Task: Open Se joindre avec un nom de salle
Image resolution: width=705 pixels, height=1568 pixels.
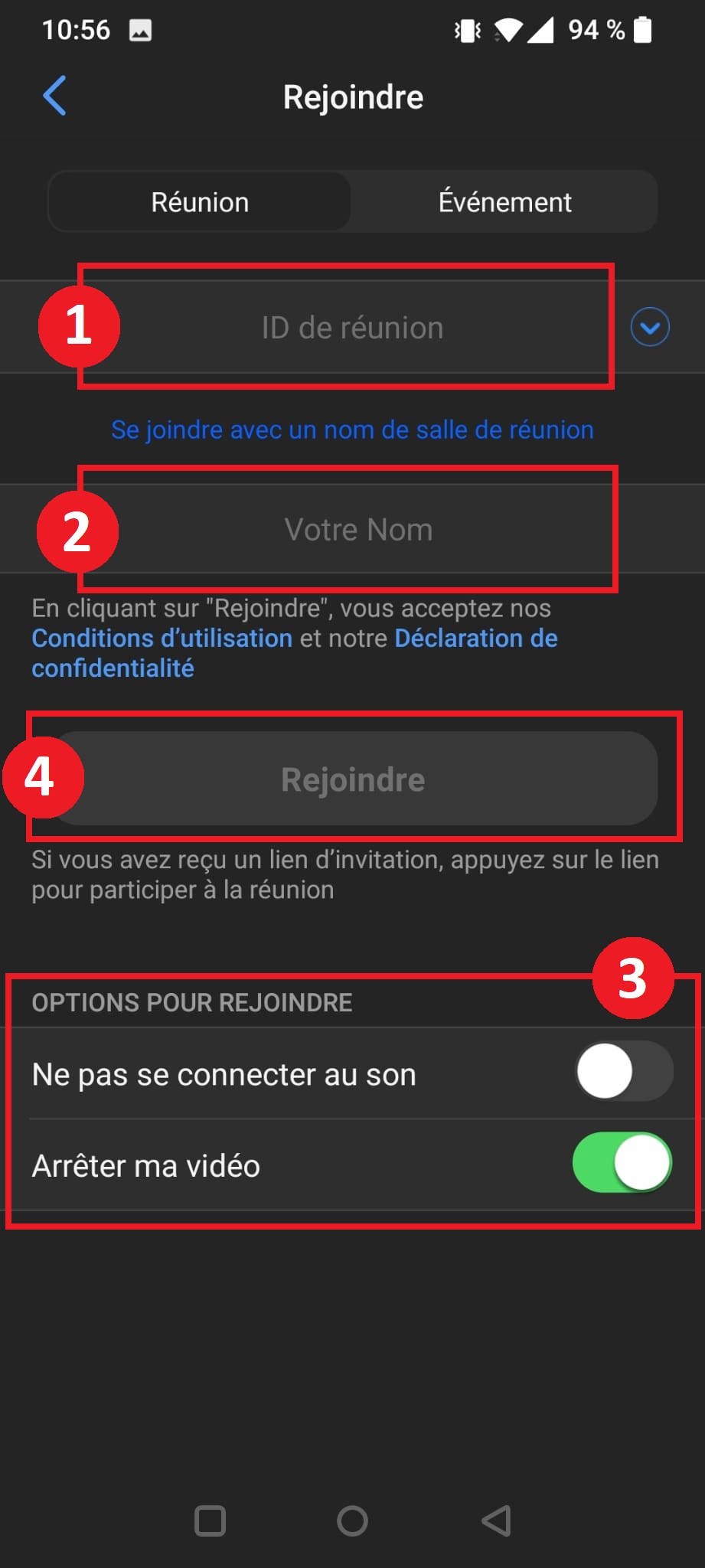Action: pyautogui.click(x=352, y=430)
